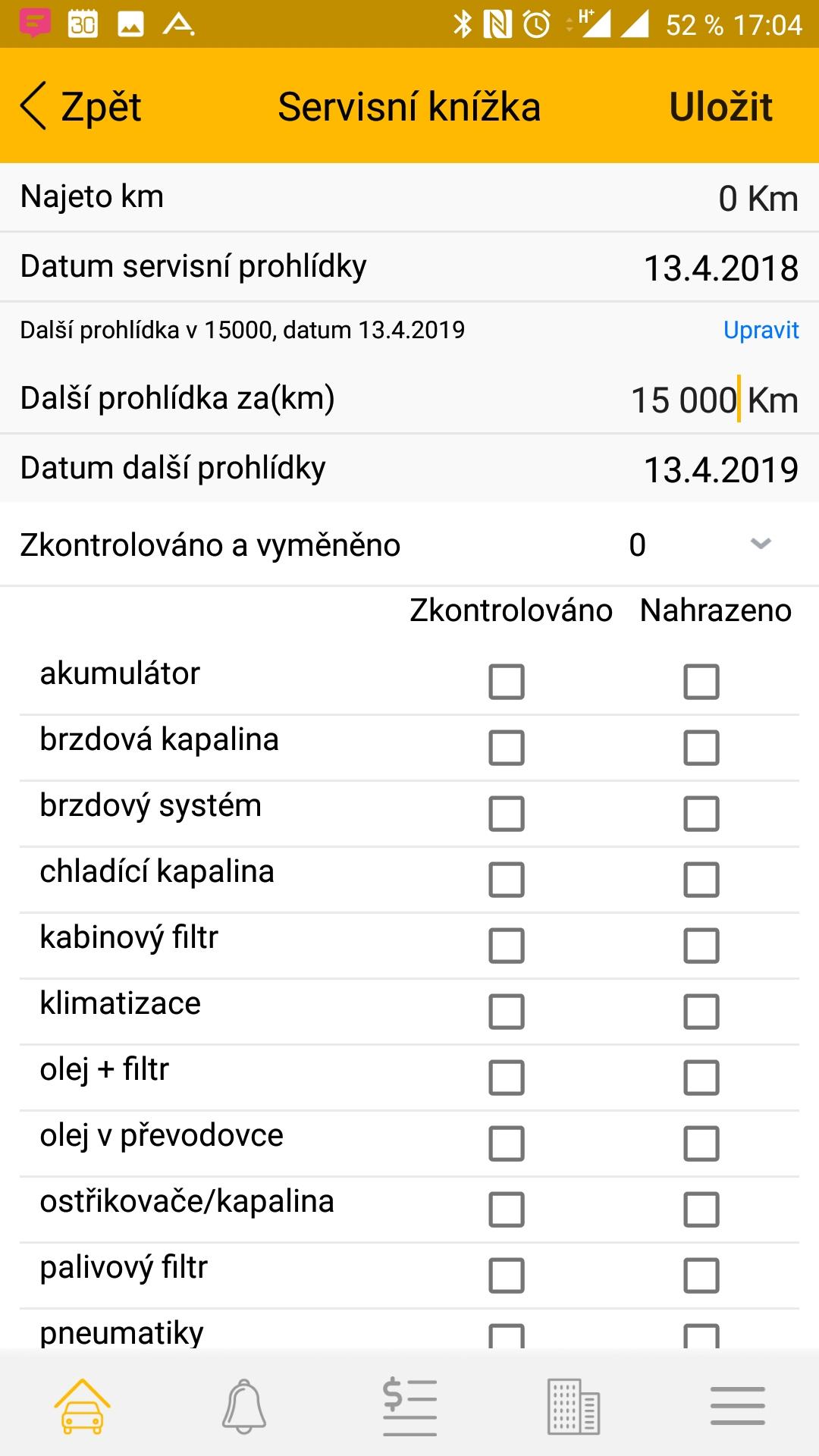Tap the Upravit link
The height and width of the screenshot is (1456, 819).
(761, 330)
